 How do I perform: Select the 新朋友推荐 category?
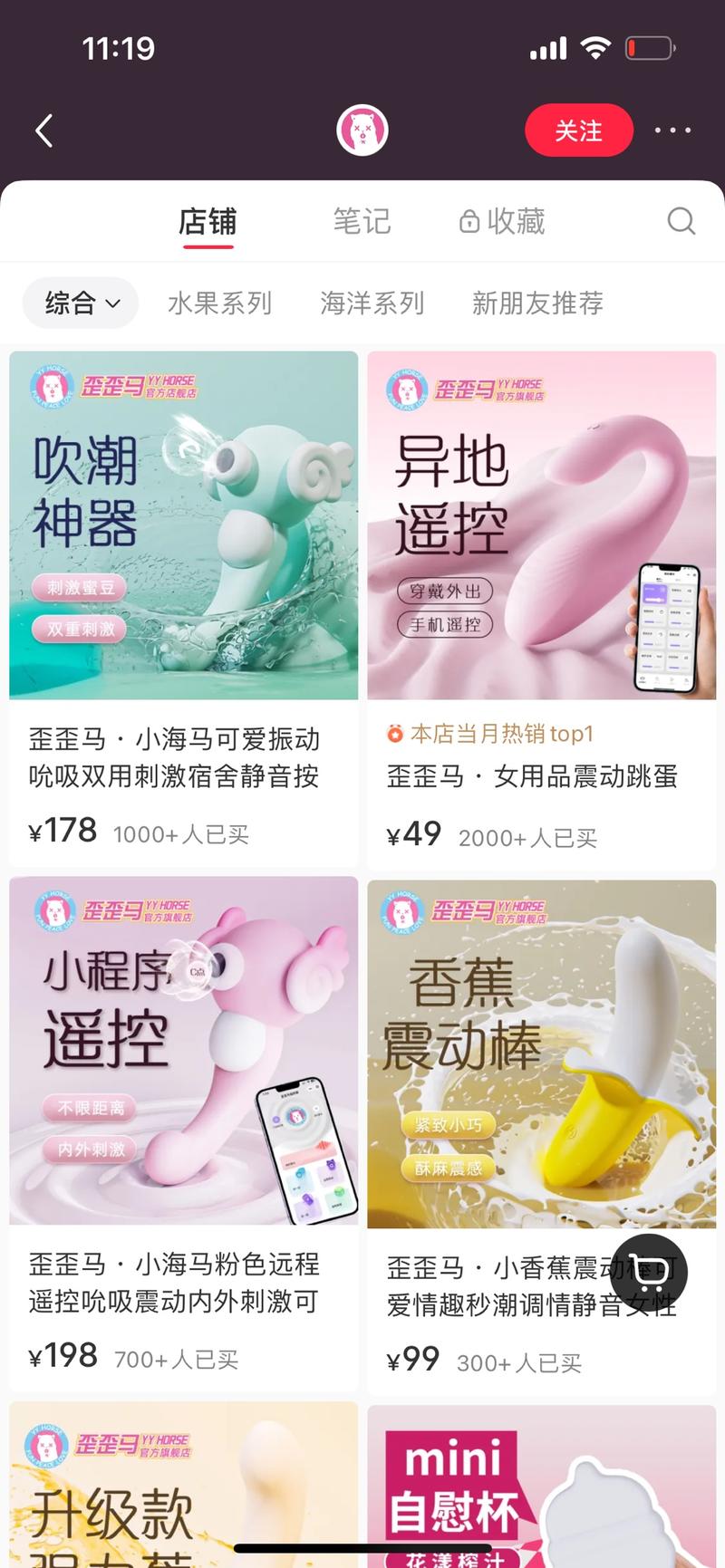(x=537, y=303)
